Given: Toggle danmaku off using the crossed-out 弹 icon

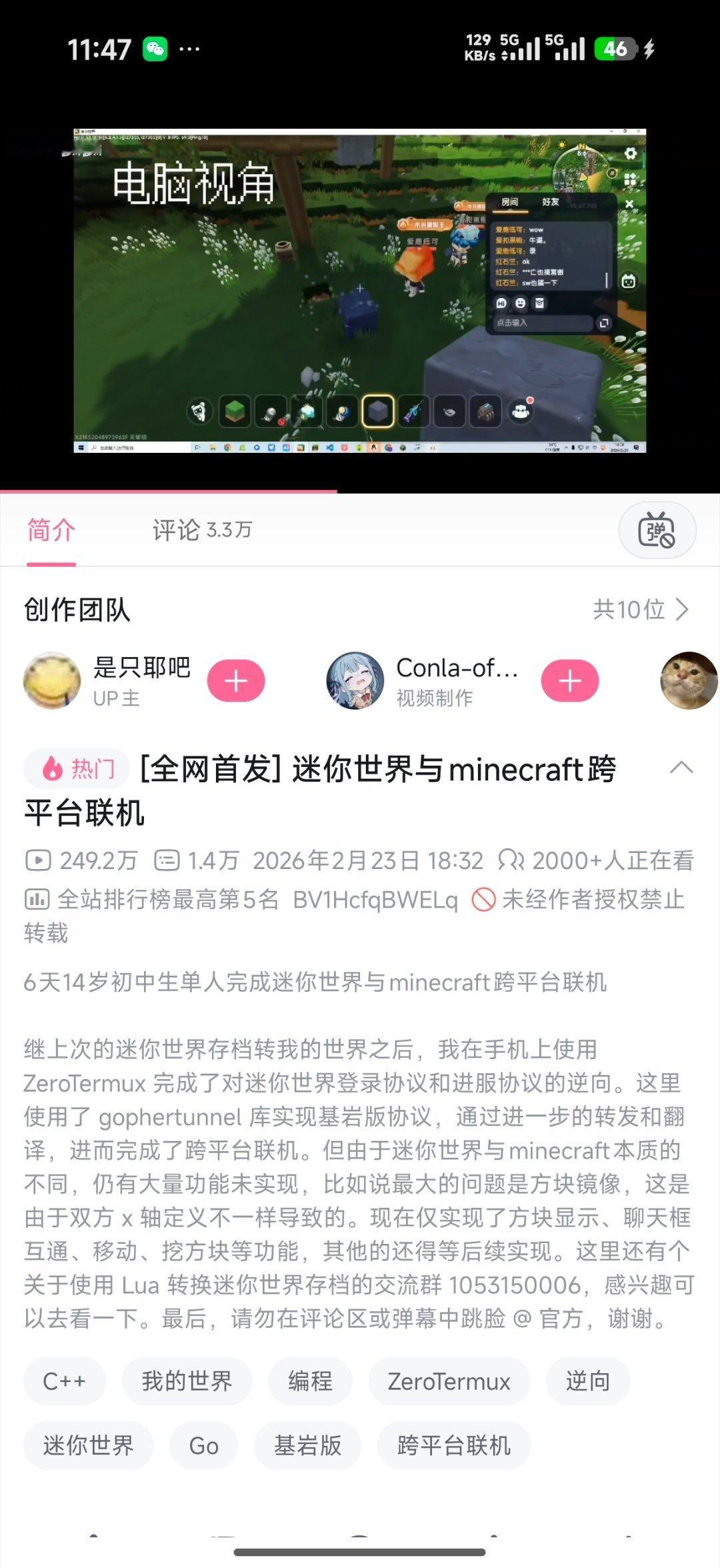Looking at the screenshot, I should coord(657,529).
